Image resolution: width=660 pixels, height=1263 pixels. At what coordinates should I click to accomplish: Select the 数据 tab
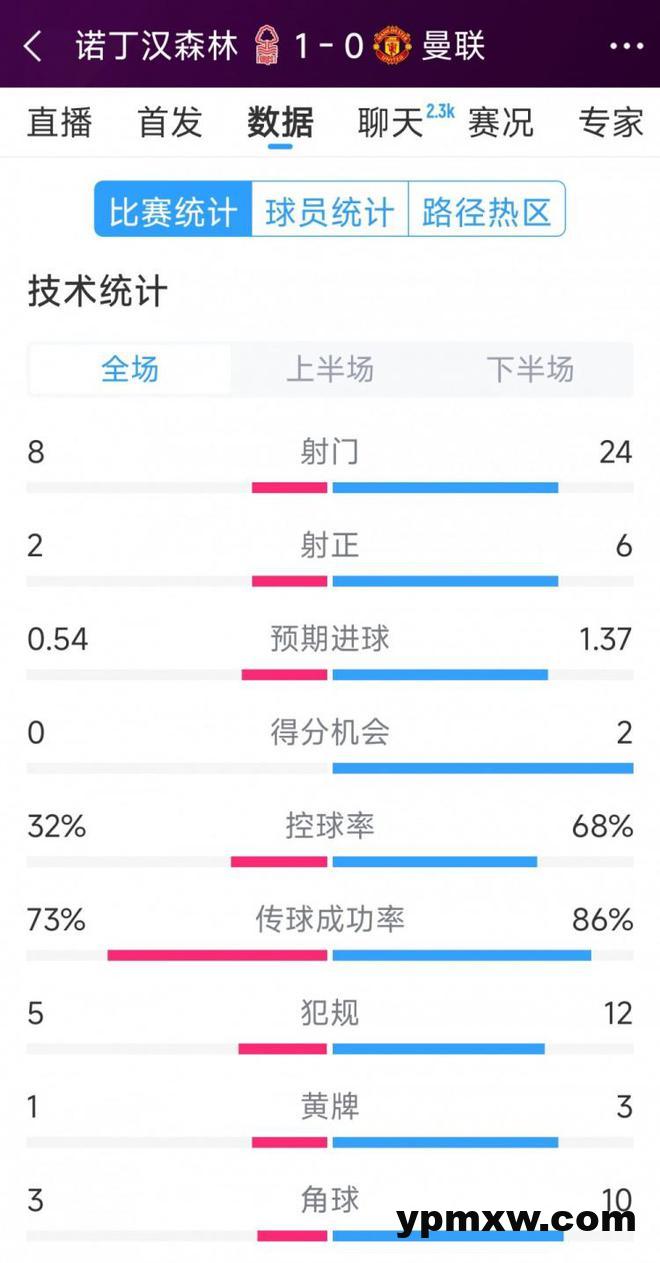(280, 122)
